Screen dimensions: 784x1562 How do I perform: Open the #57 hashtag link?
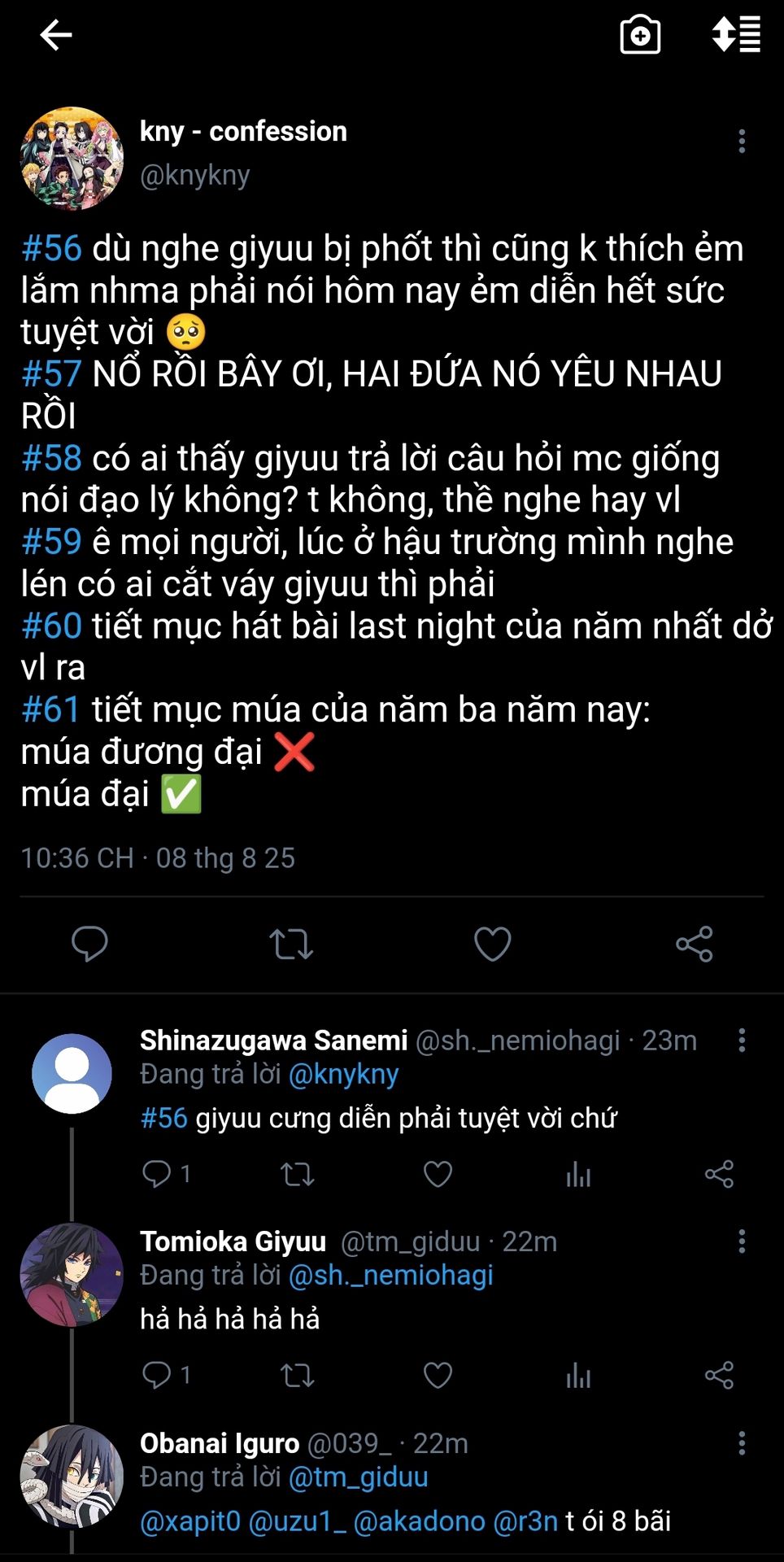pos(51,374)
